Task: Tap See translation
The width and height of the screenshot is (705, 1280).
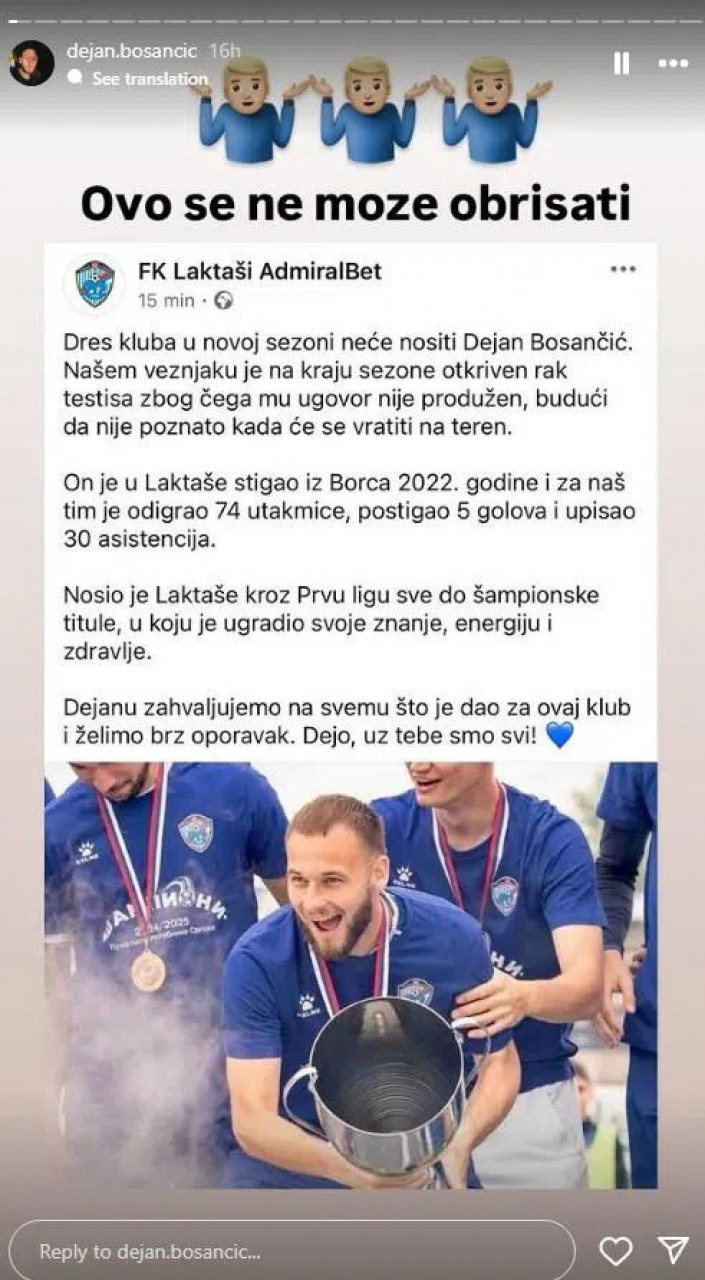Action: [x=149, y=79]
